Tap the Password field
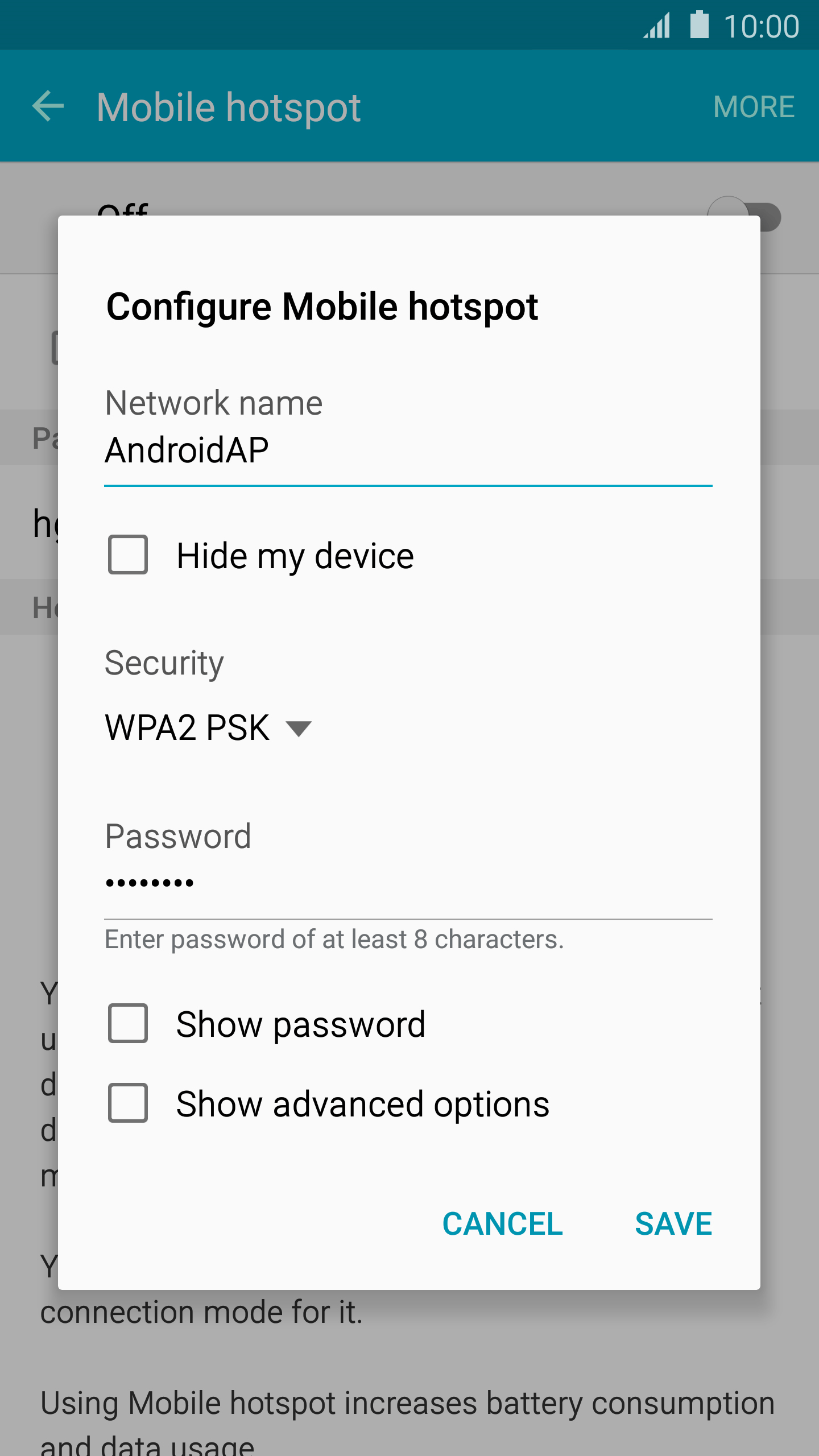This screenshot has width=819, height=1456. [x=408, y=885]
